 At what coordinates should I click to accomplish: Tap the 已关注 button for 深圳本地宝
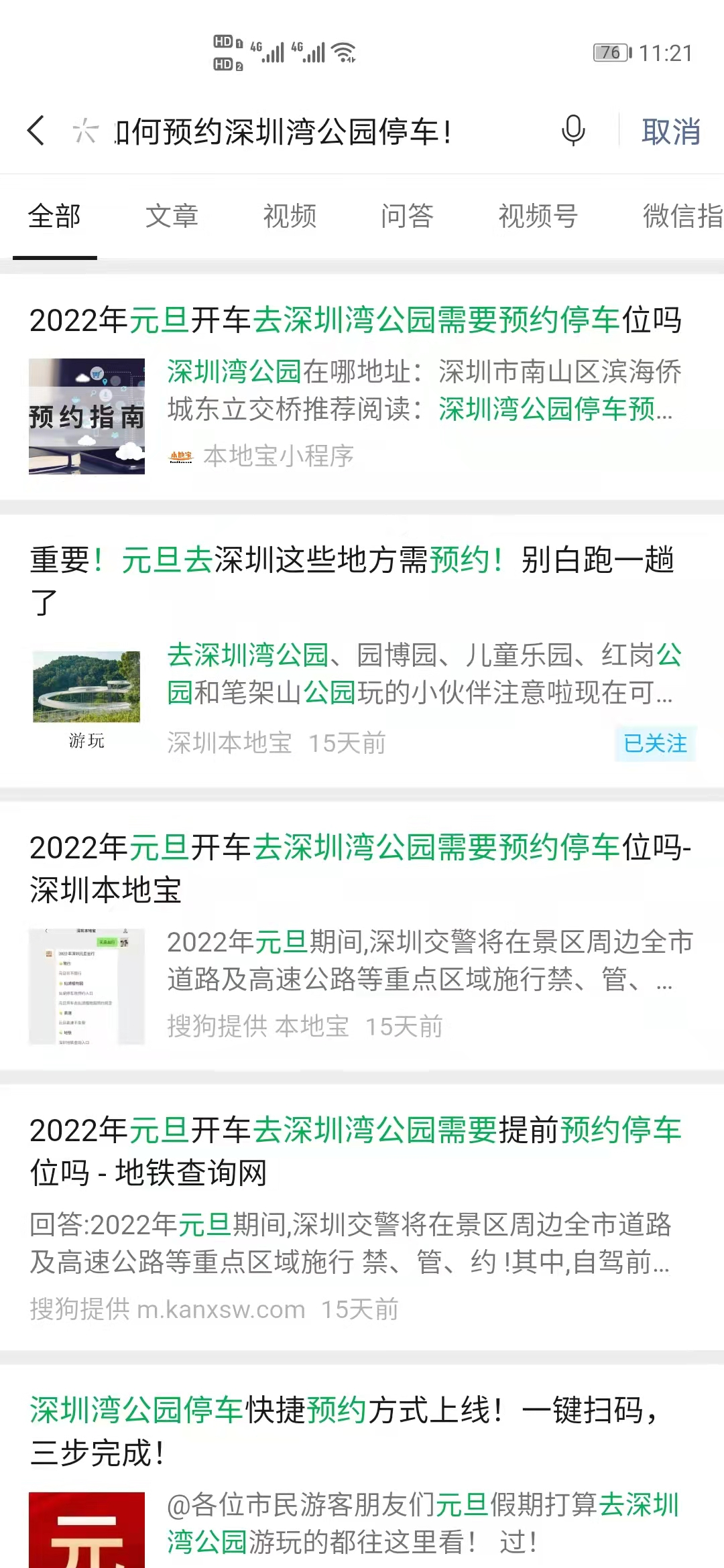coord(655,743)
